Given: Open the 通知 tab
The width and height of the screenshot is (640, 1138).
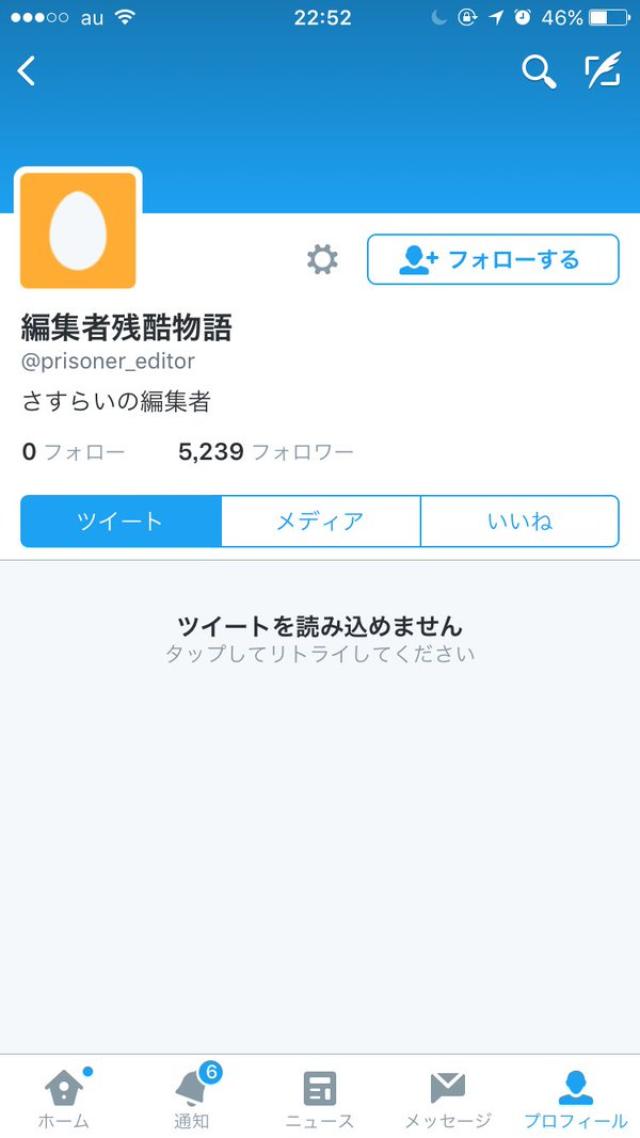Looking at the screenshot, I should (x=192, y=1097).
